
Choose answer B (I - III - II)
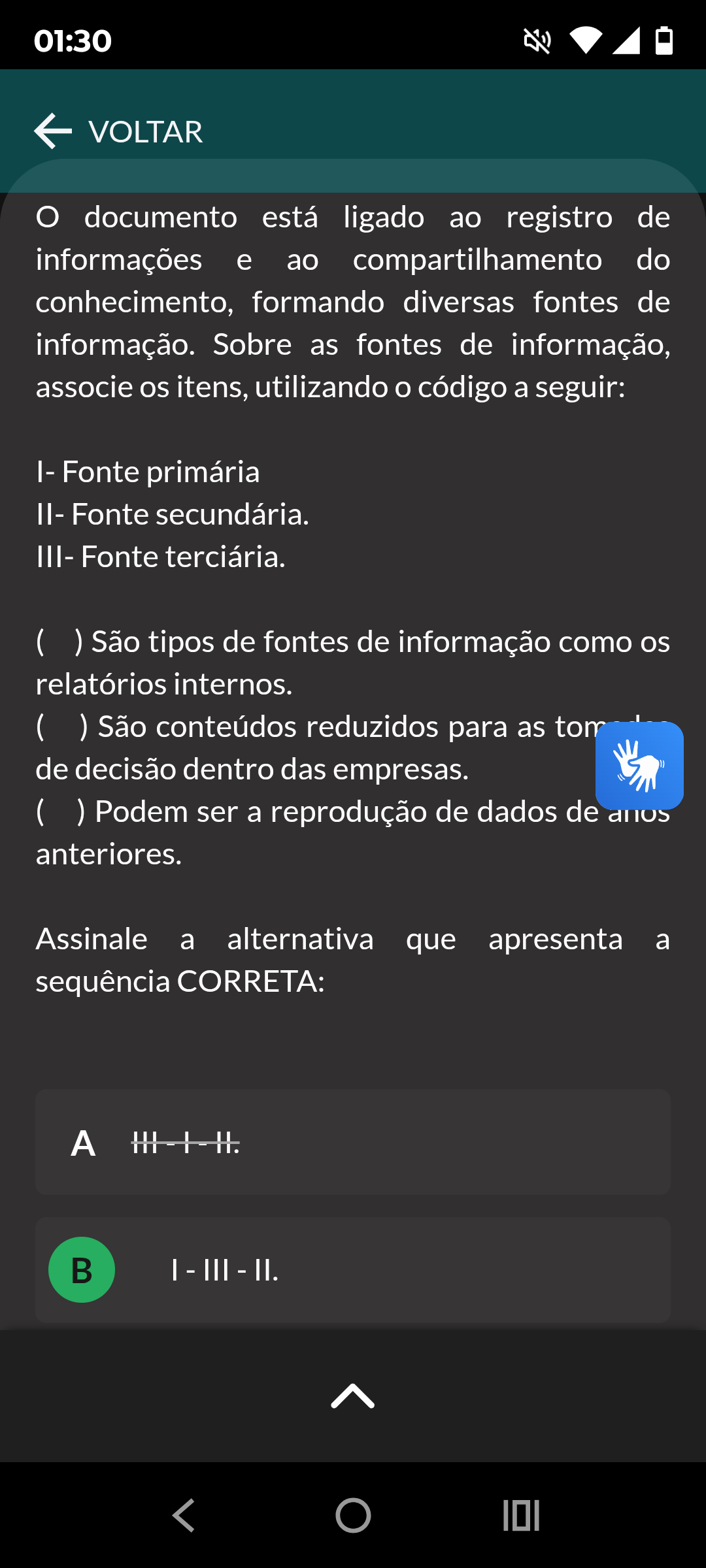[x=353, y=1270]
